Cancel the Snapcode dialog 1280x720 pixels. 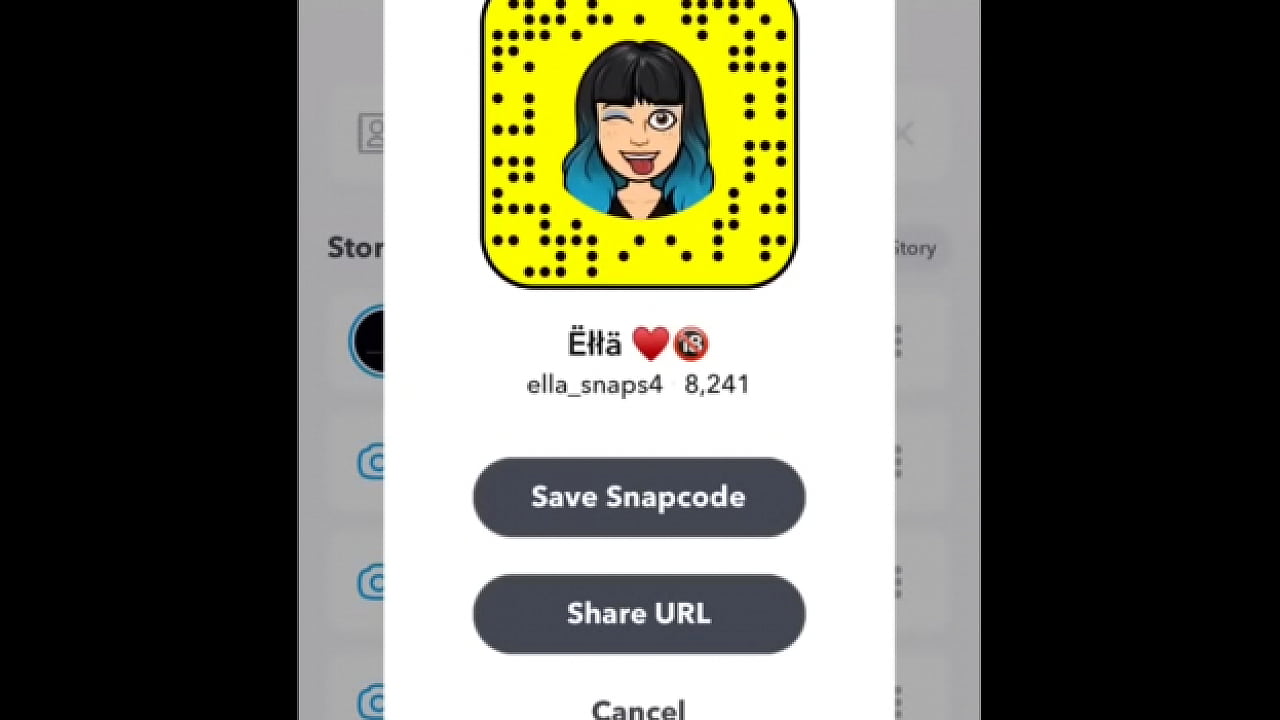[x=638, y=709]
